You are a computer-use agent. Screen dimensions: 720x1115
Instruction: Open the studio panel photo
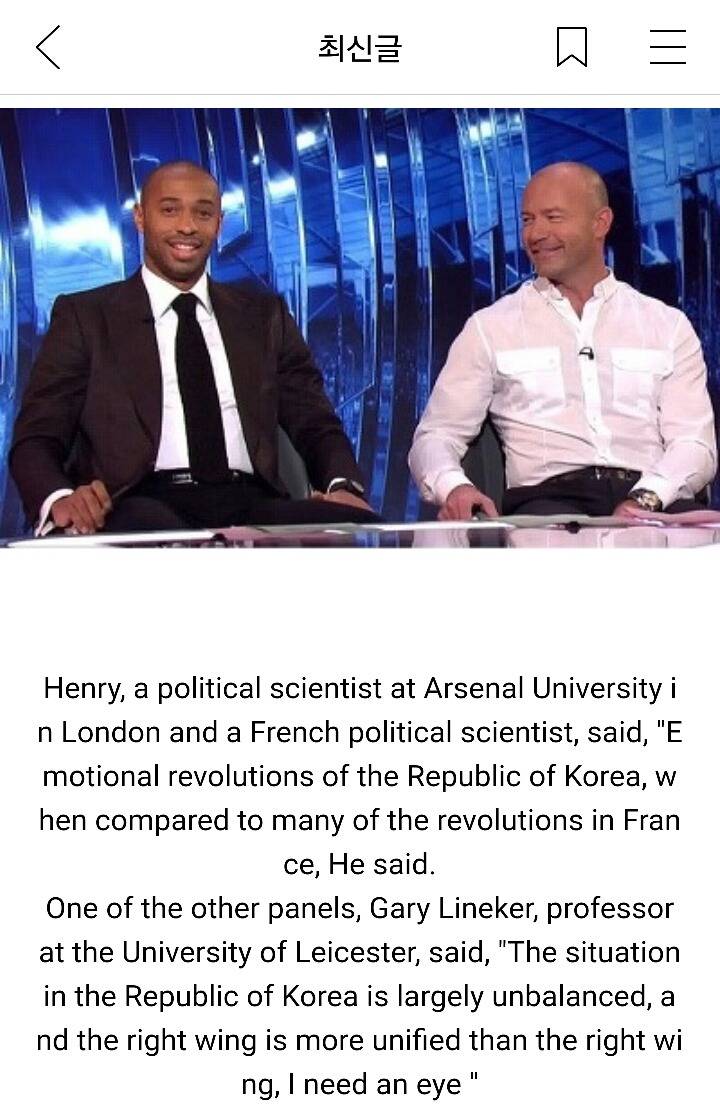click(x=360, y=328)
